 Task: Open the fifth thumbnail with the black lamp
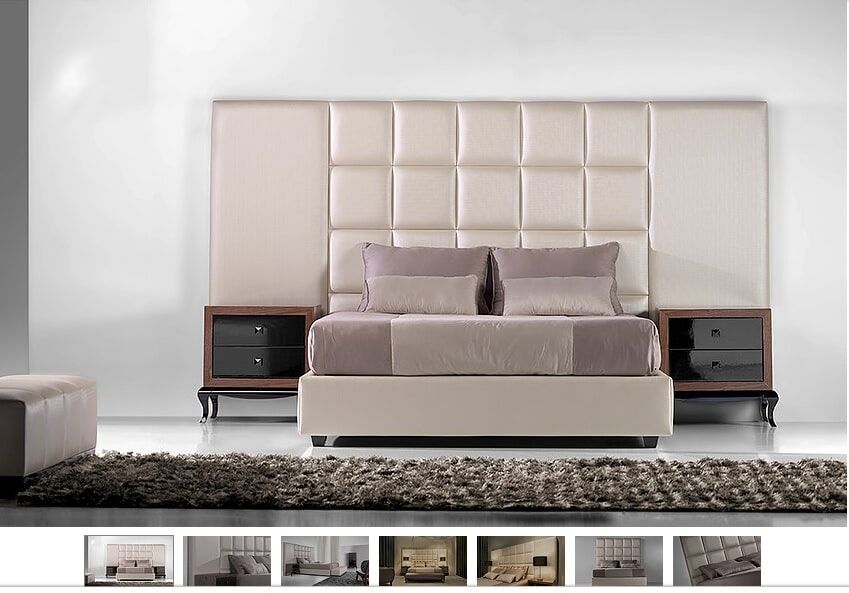520,560
